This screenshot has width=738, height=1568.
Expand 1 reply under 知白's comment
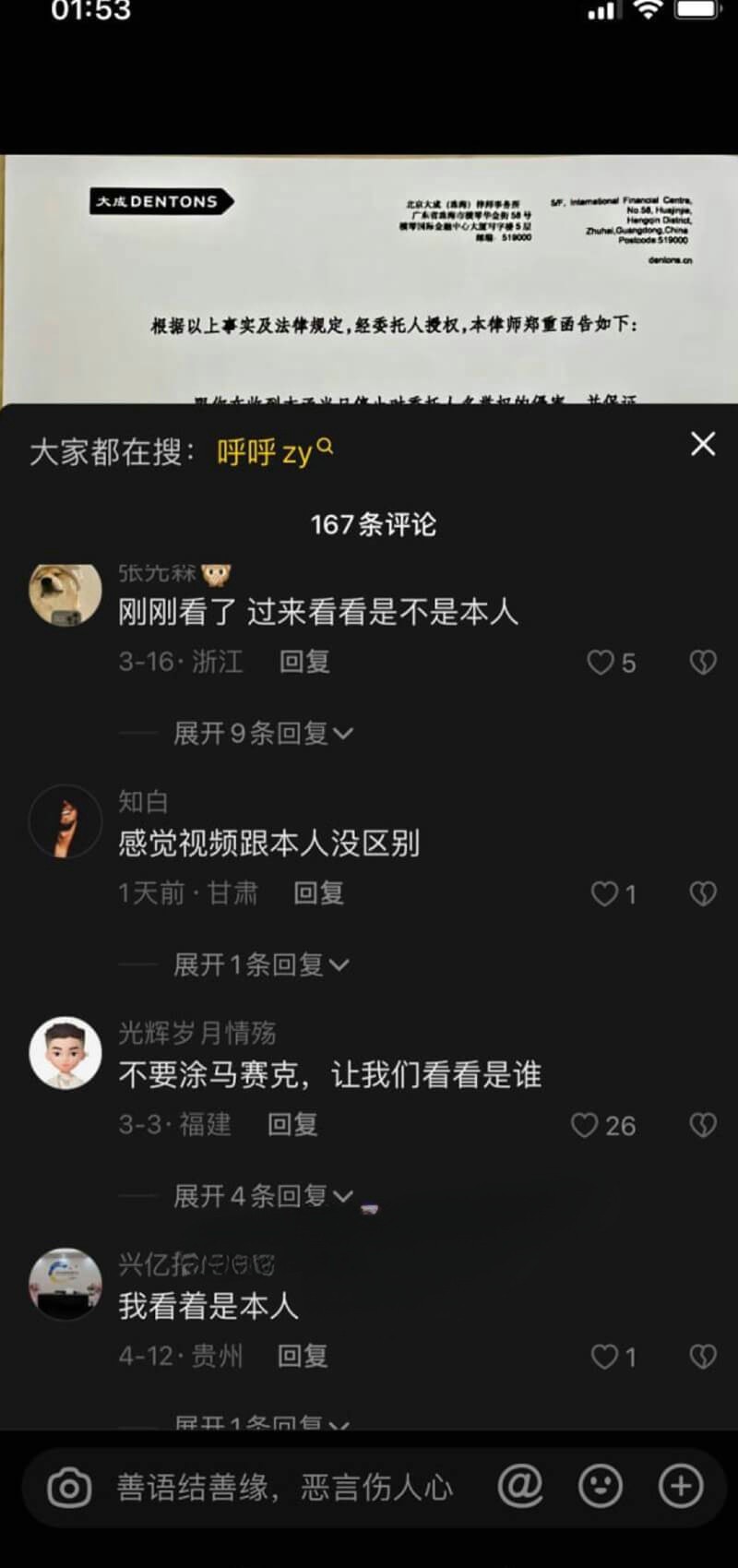(261, 965)
